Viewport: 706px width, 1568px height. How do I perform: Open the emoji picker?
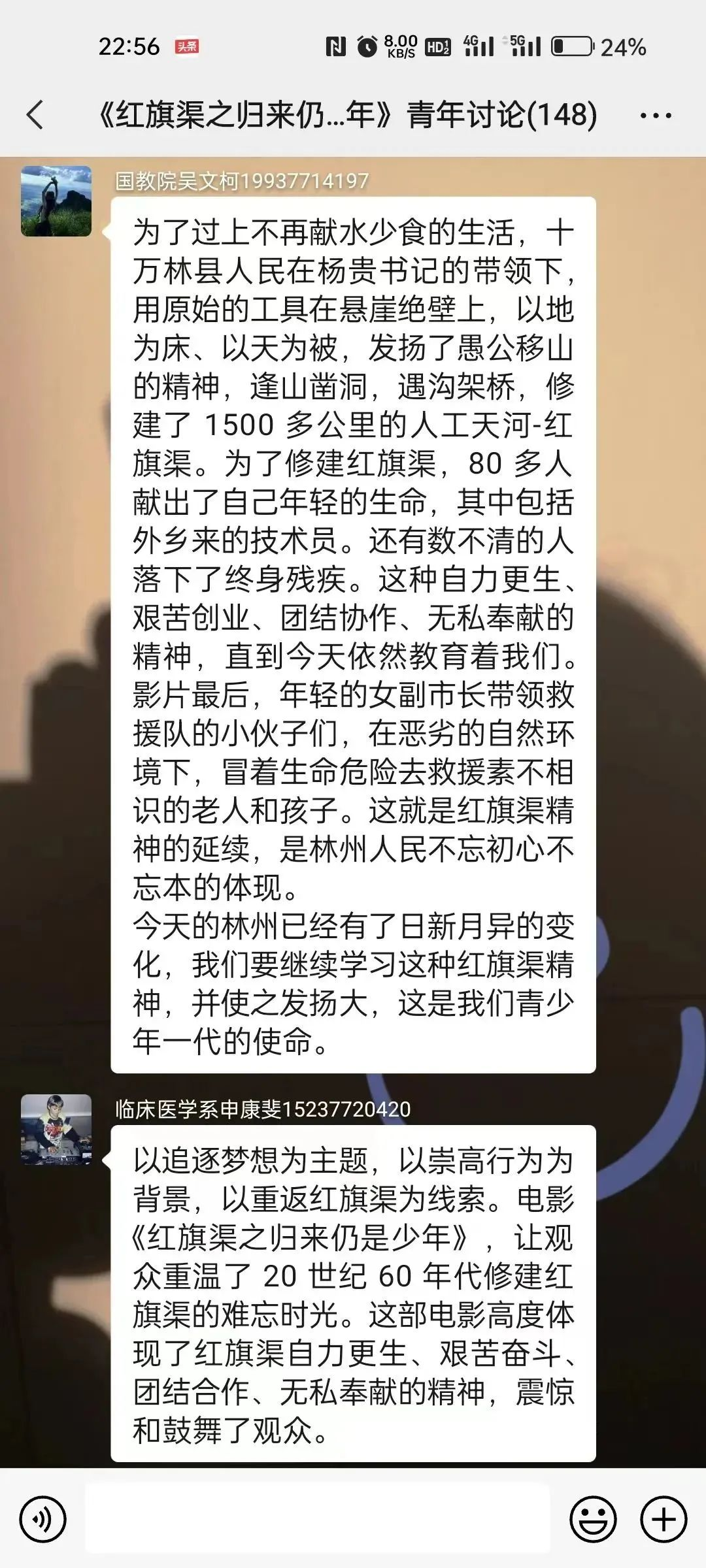tap(593, 1520)
